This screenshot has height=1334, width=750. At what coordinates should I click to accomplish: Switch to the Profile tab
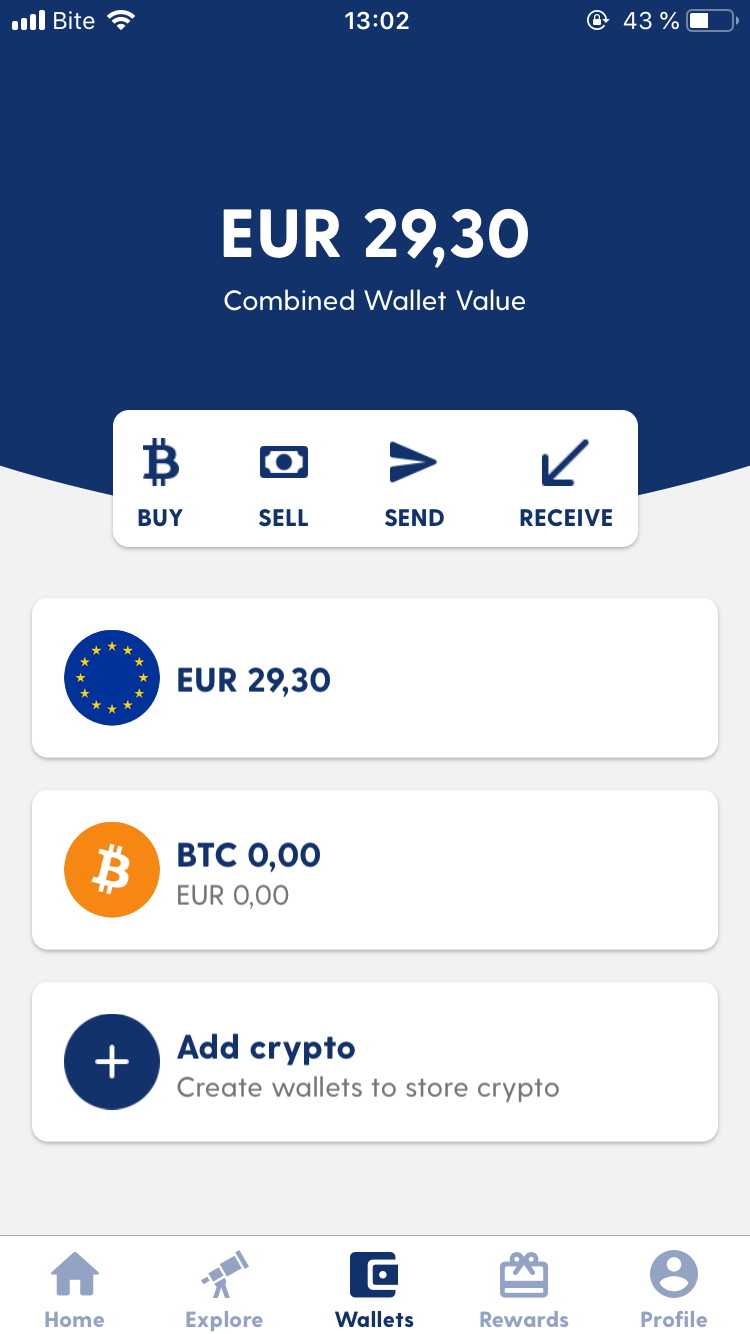click(x=674, y=1288)
